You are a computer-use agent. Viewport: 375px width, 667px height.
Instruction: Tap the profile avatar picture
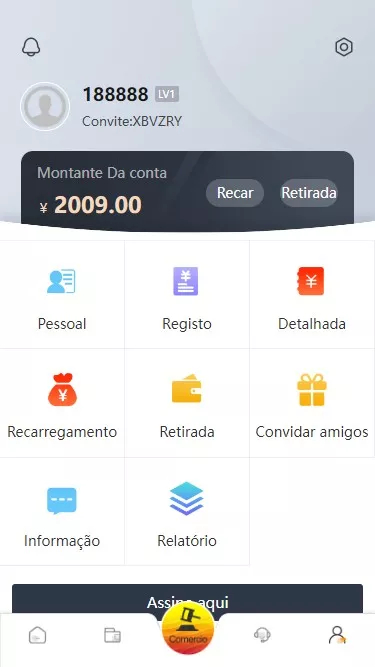(x=45, y=106)
